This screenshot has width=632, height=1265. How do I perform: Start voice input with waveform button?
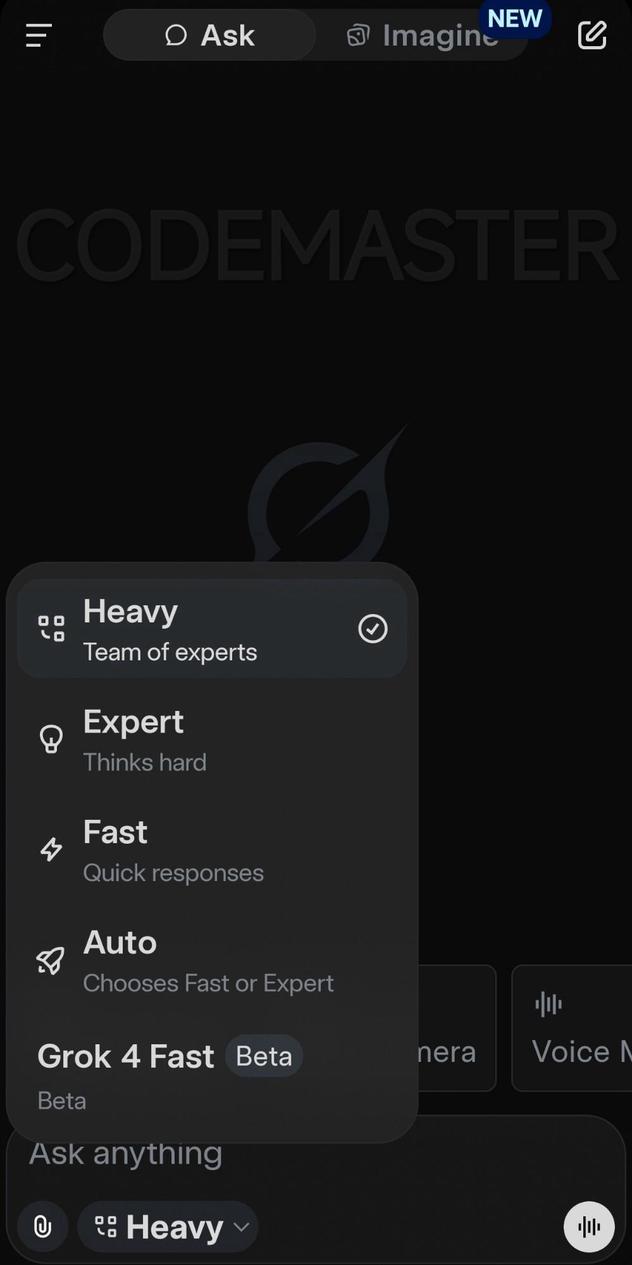coord(589,1227)
